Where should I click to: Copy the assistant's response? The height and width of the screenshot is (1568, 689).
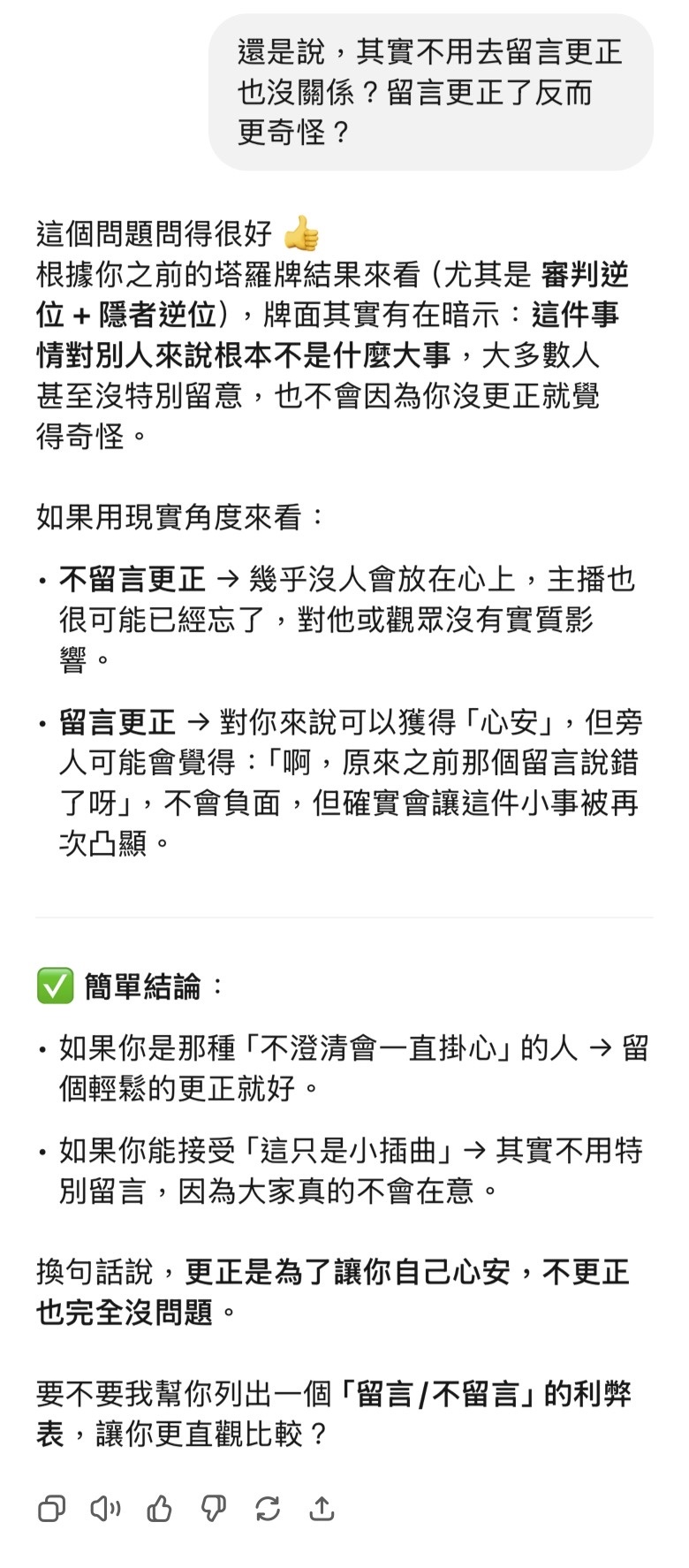point(51,1509)
